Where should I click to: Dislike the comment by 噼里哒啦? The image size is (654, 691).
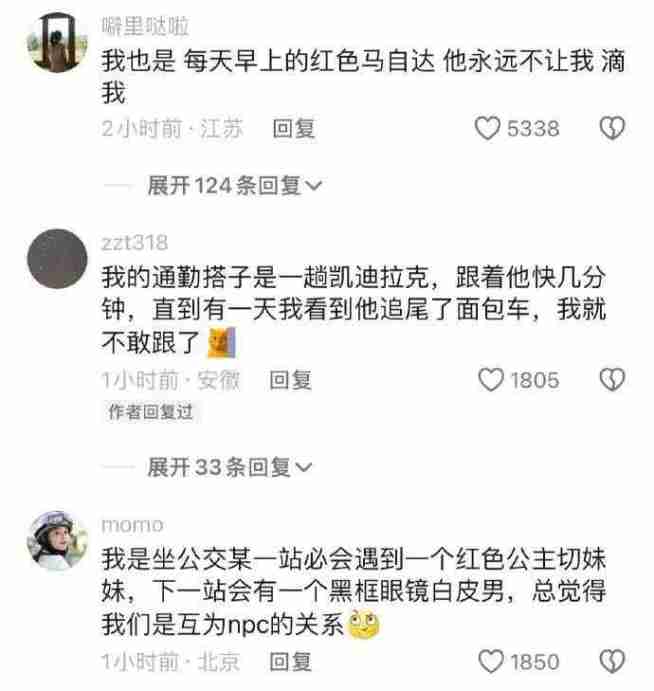[611, 129]
